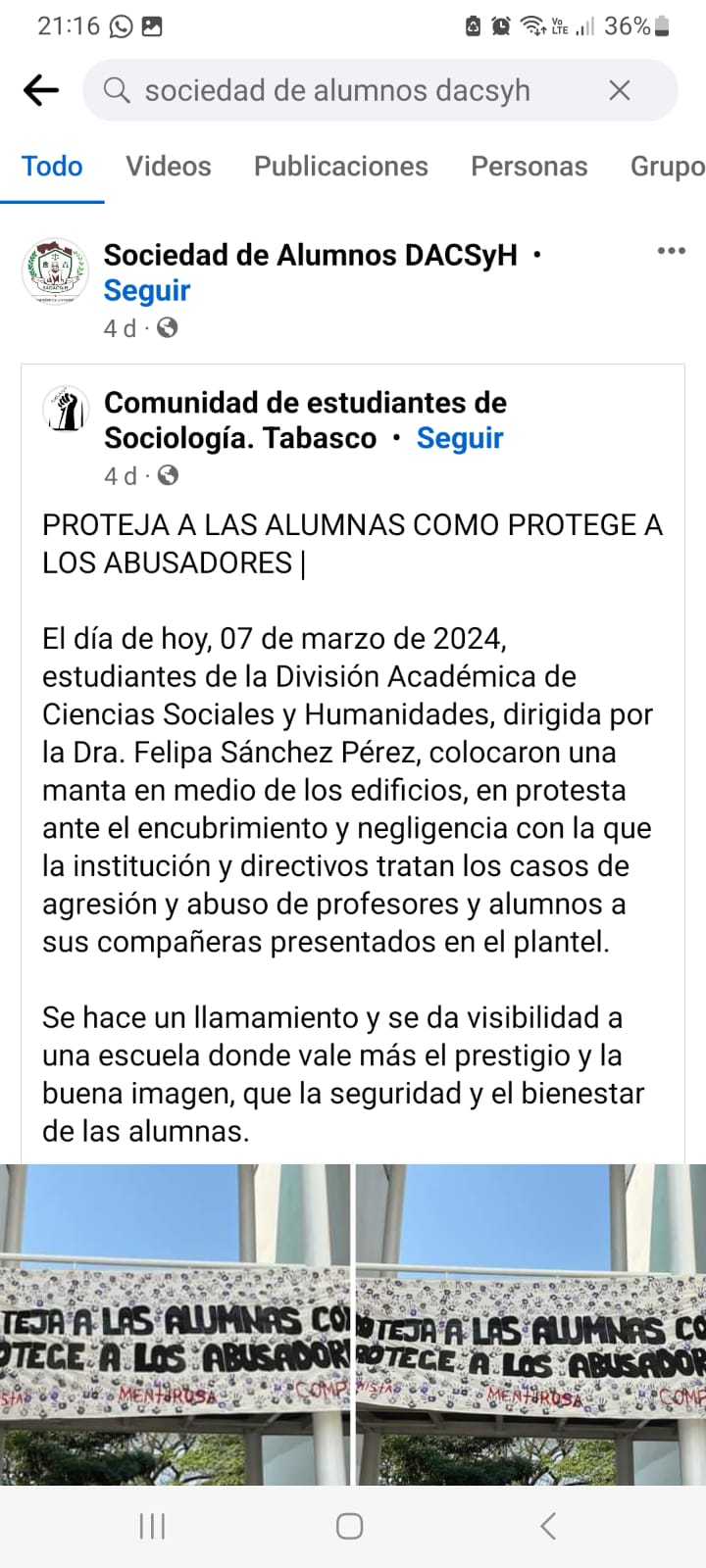This screenshot has width=706, height=1568.
Task: Switch to the Publicaciones tab
Action: coord(340,167)
